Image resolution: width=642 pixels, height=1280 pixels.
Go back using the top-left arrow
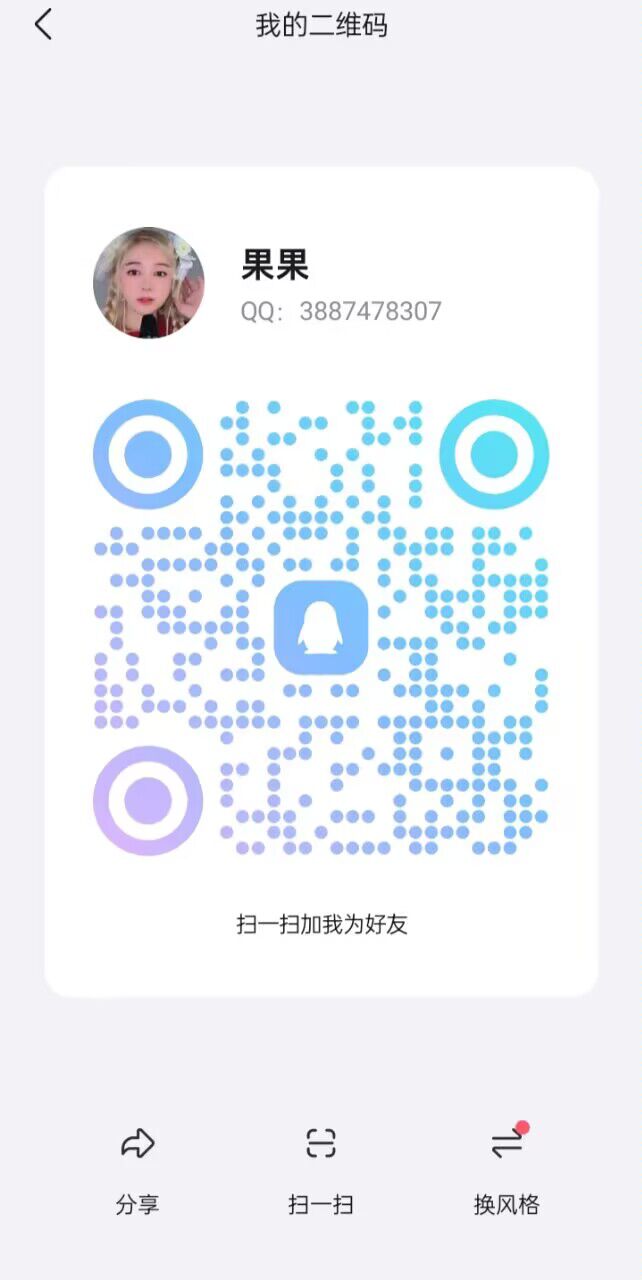[43, 25]
